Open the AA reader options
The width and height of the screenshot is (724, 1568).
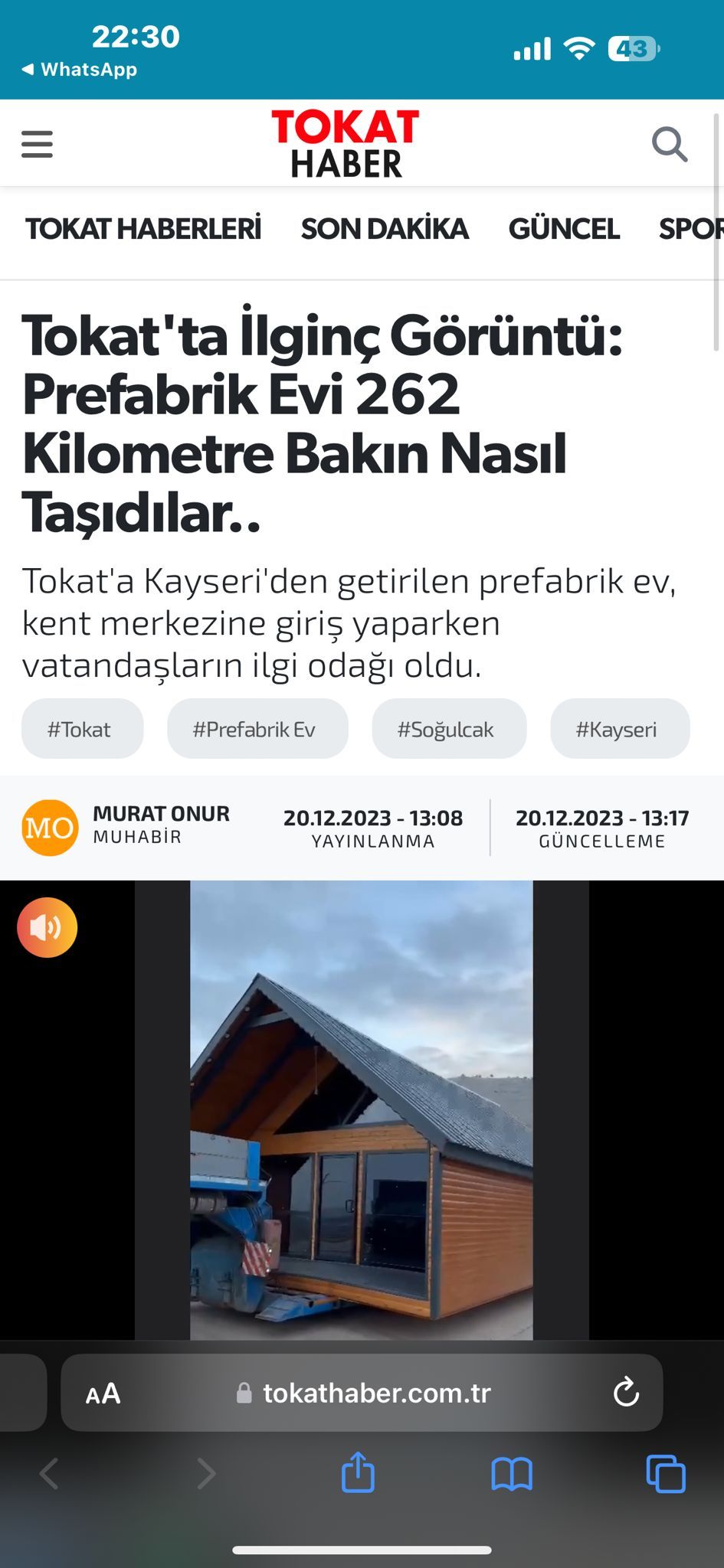tap(103, 1393)
